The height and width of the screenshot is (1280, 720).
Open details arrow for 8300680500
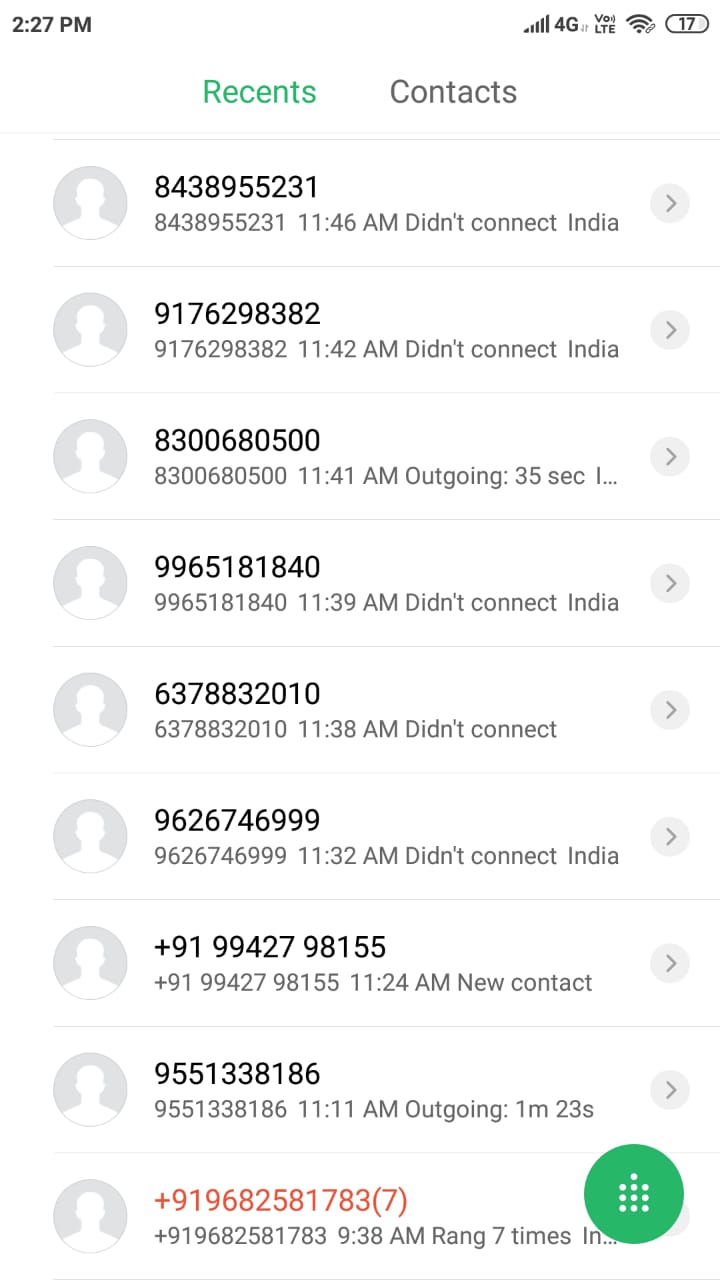tap(670, 457)
